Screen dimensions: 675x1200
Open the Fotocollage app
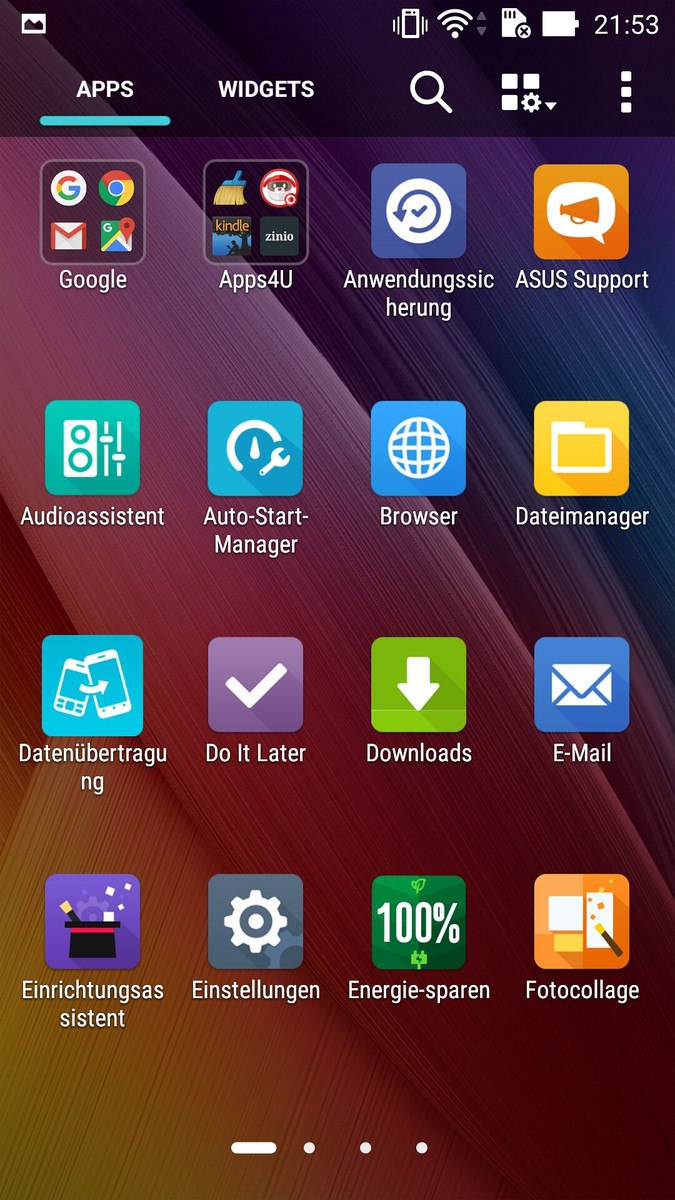tap(581, 922)
